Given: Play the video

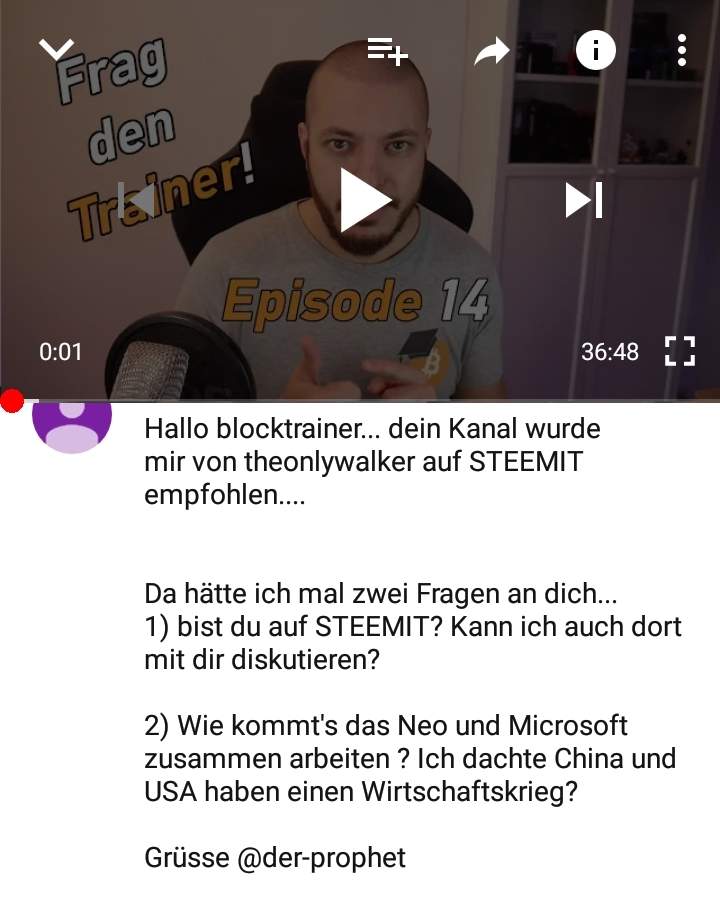Looking at the screenshot, I should pos(363,200).
